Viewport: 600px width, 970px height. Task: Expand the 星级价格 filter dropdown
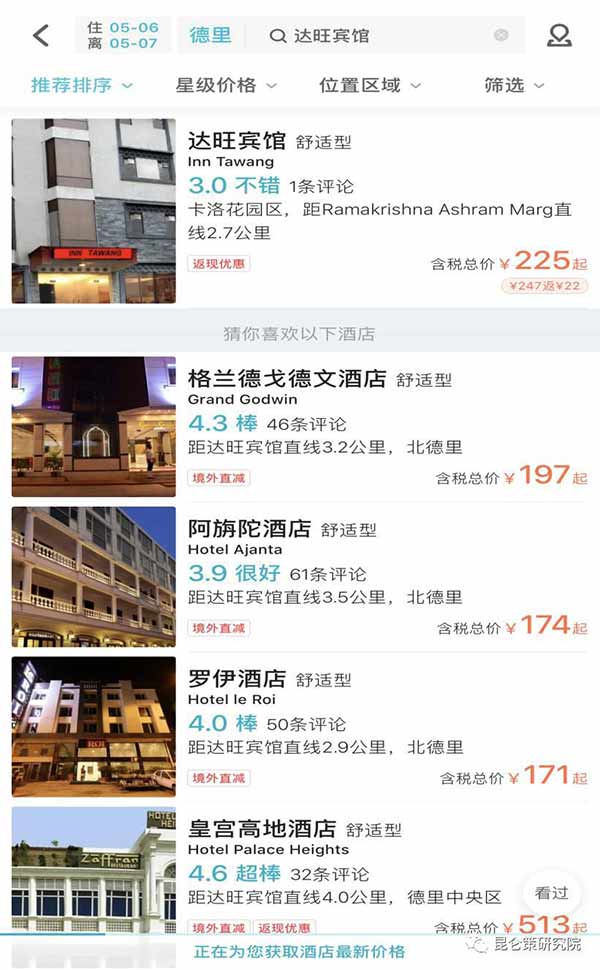click(x=226, y=86)
